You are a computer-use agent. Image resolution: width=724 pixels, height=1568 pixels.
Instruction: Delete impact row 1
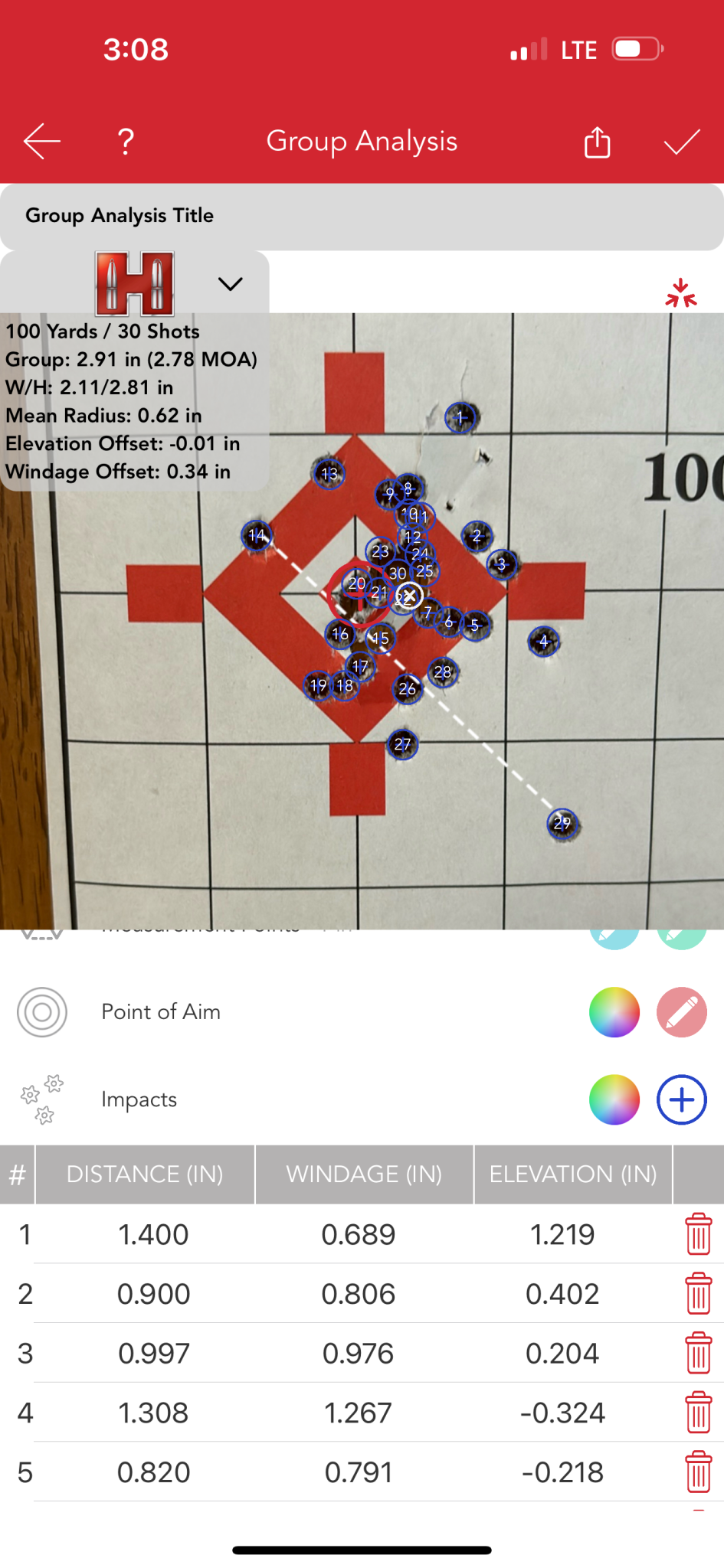pyautogui.click(x=698, y=1234)
